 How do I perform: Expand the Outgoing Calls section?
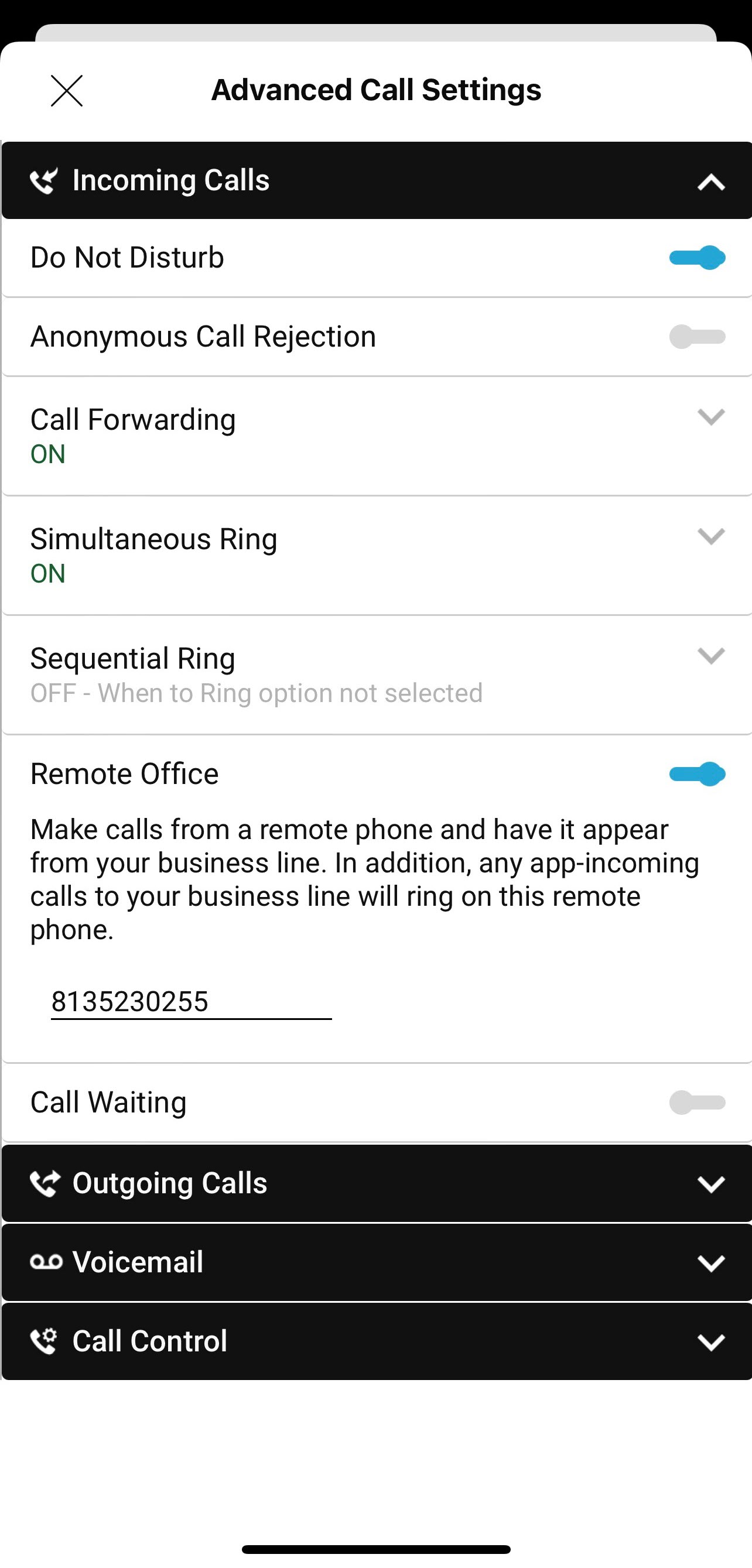click(x=377, y=1183)
